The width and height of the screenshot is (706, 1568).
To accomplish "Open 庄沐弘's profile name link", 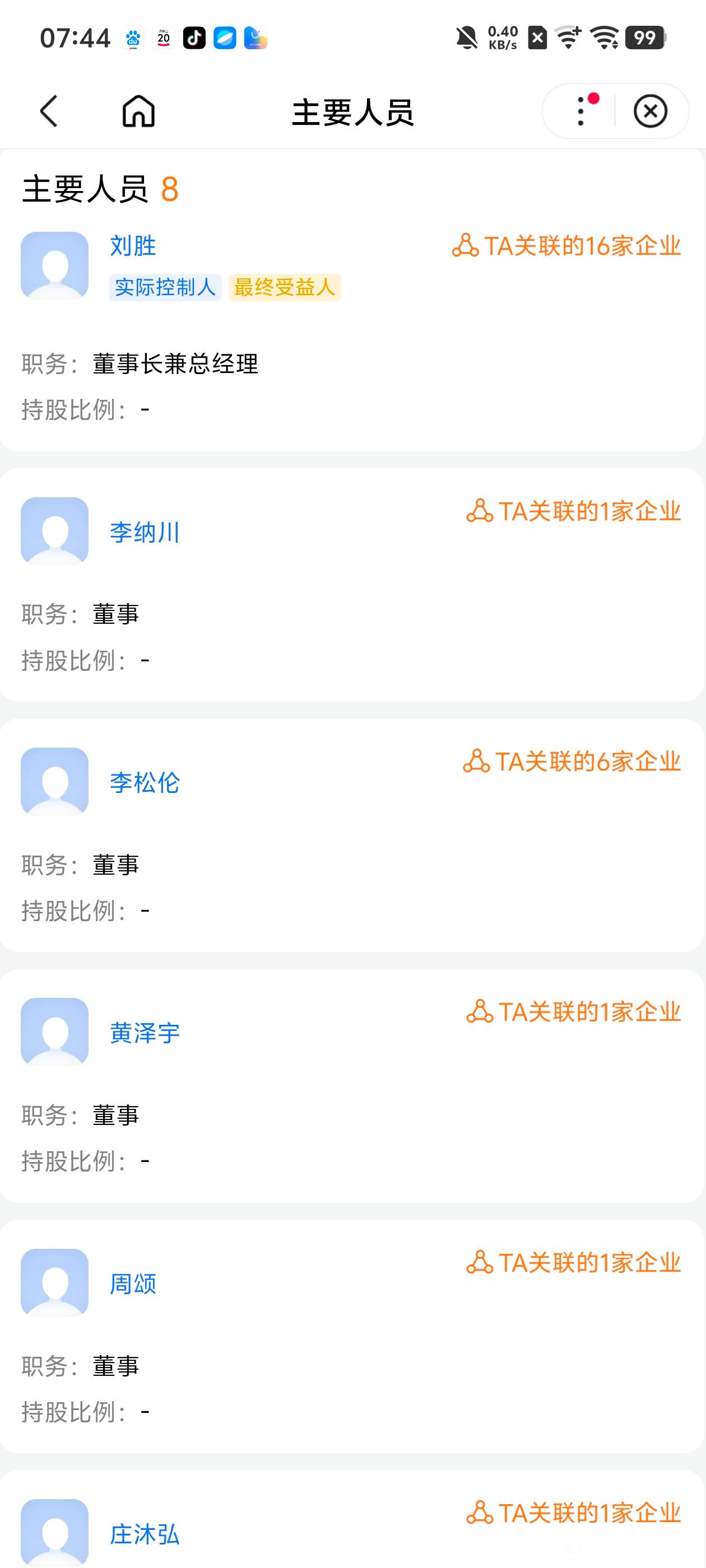I will point(145,1534).
